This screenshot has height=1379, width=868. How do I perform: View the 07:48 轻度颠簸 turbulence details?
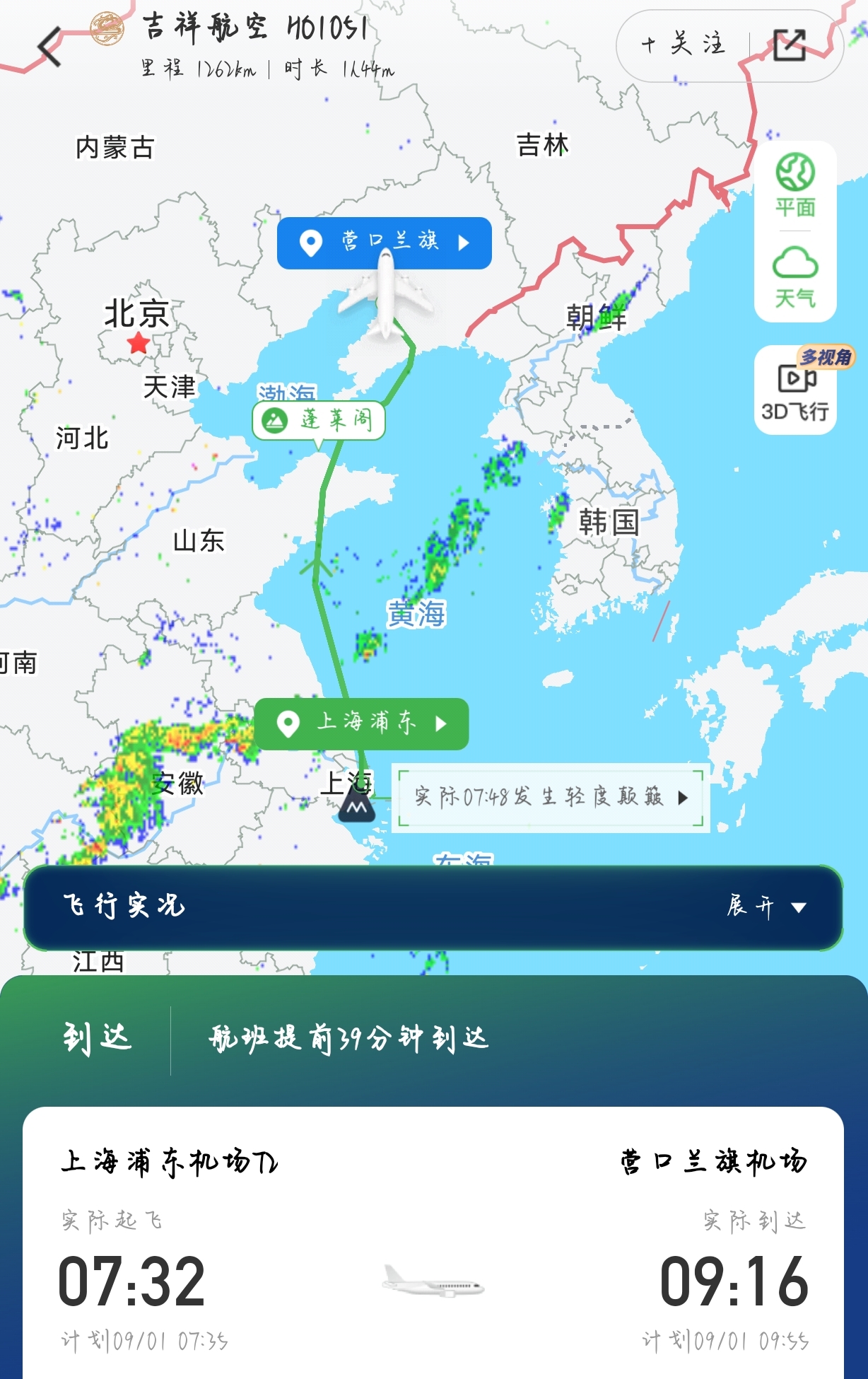point(550,797)
